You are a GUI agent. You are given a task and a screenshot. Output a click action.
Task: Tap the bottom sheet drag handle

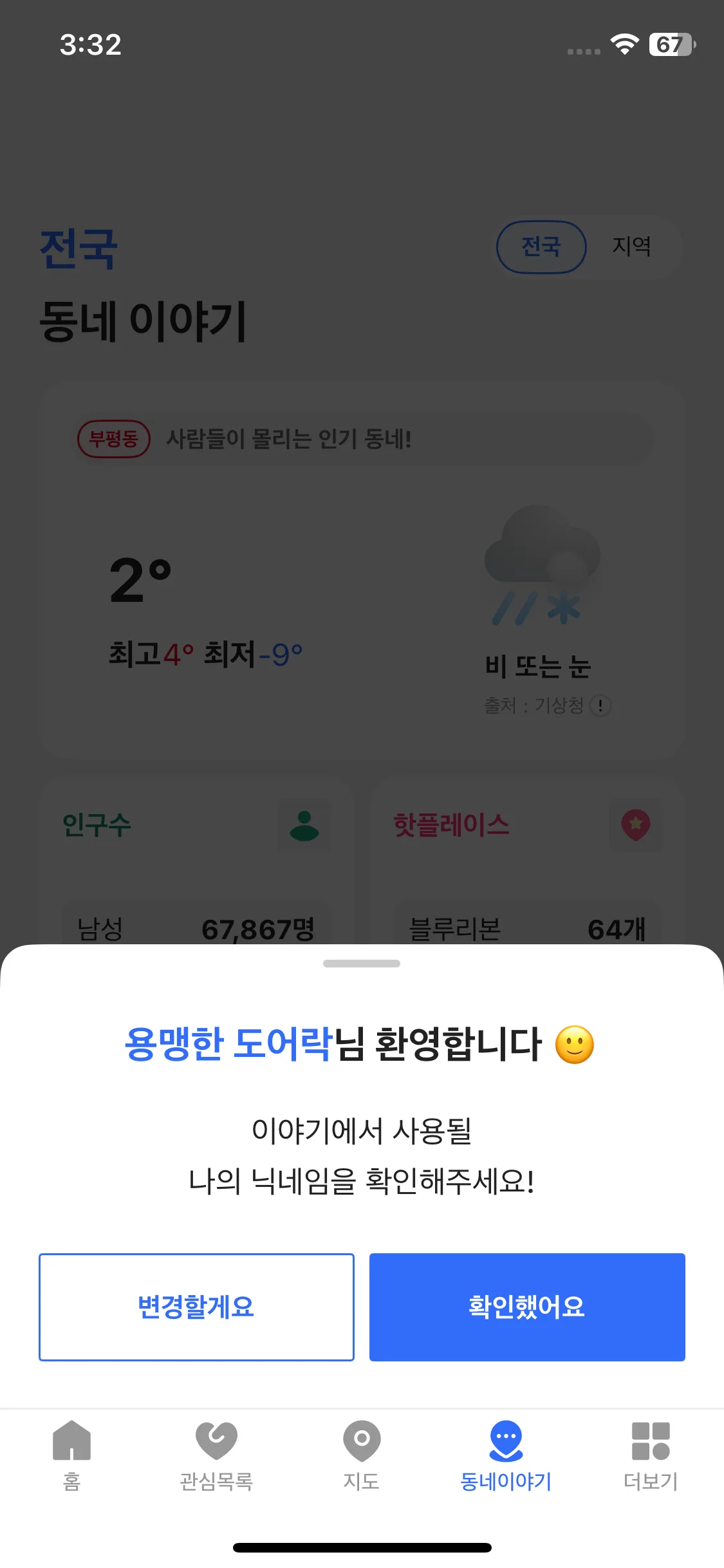362,964
